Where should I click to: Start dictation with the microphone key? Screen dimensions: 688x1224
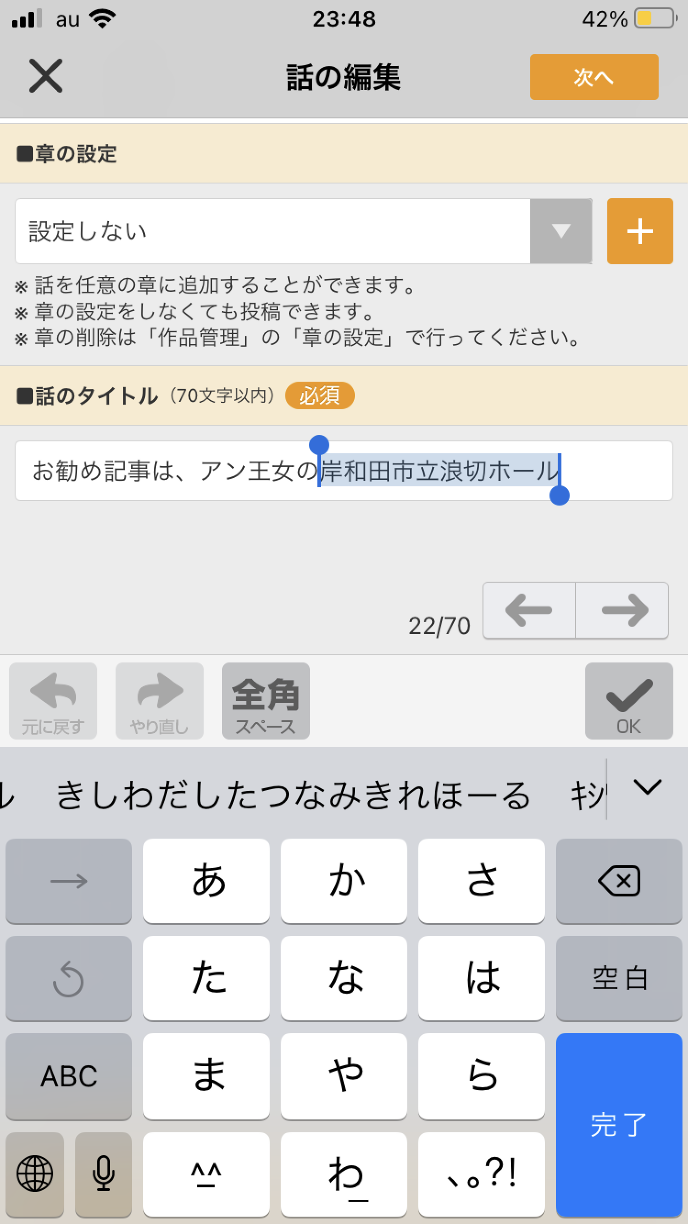click(x=103, y=1173)
